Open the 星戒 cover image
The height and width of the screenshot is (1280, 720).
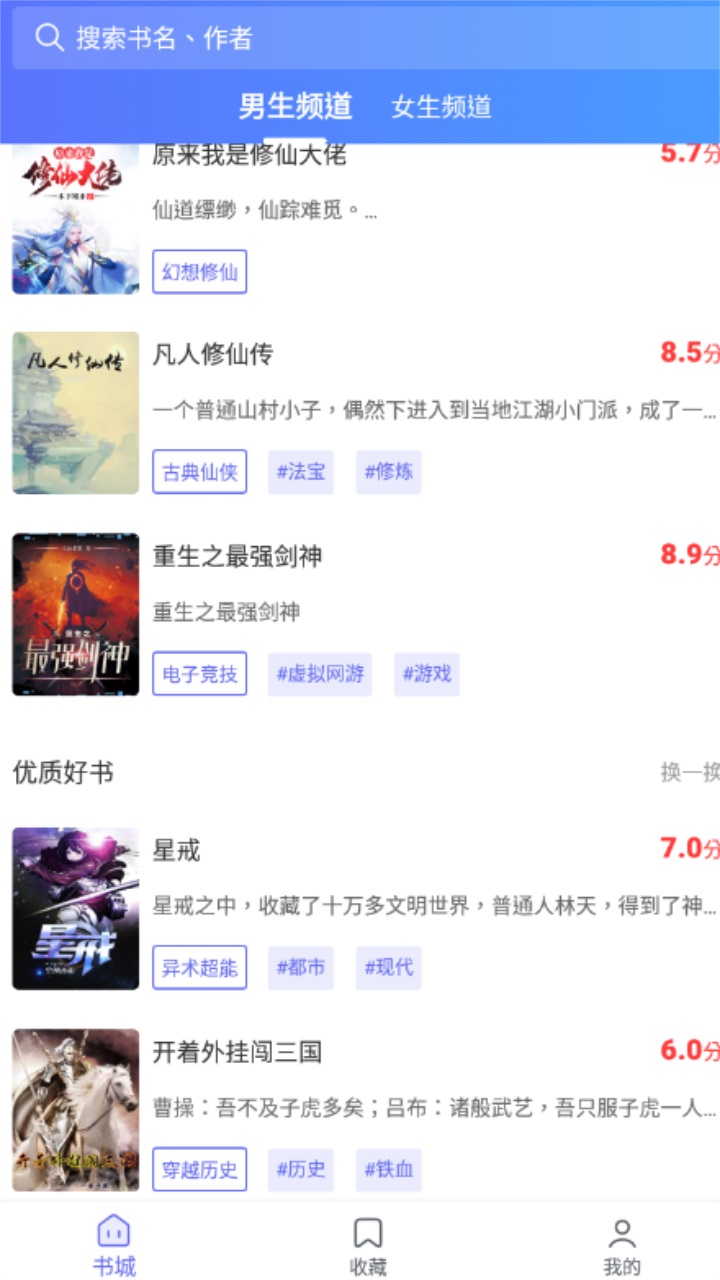point(76,907)
